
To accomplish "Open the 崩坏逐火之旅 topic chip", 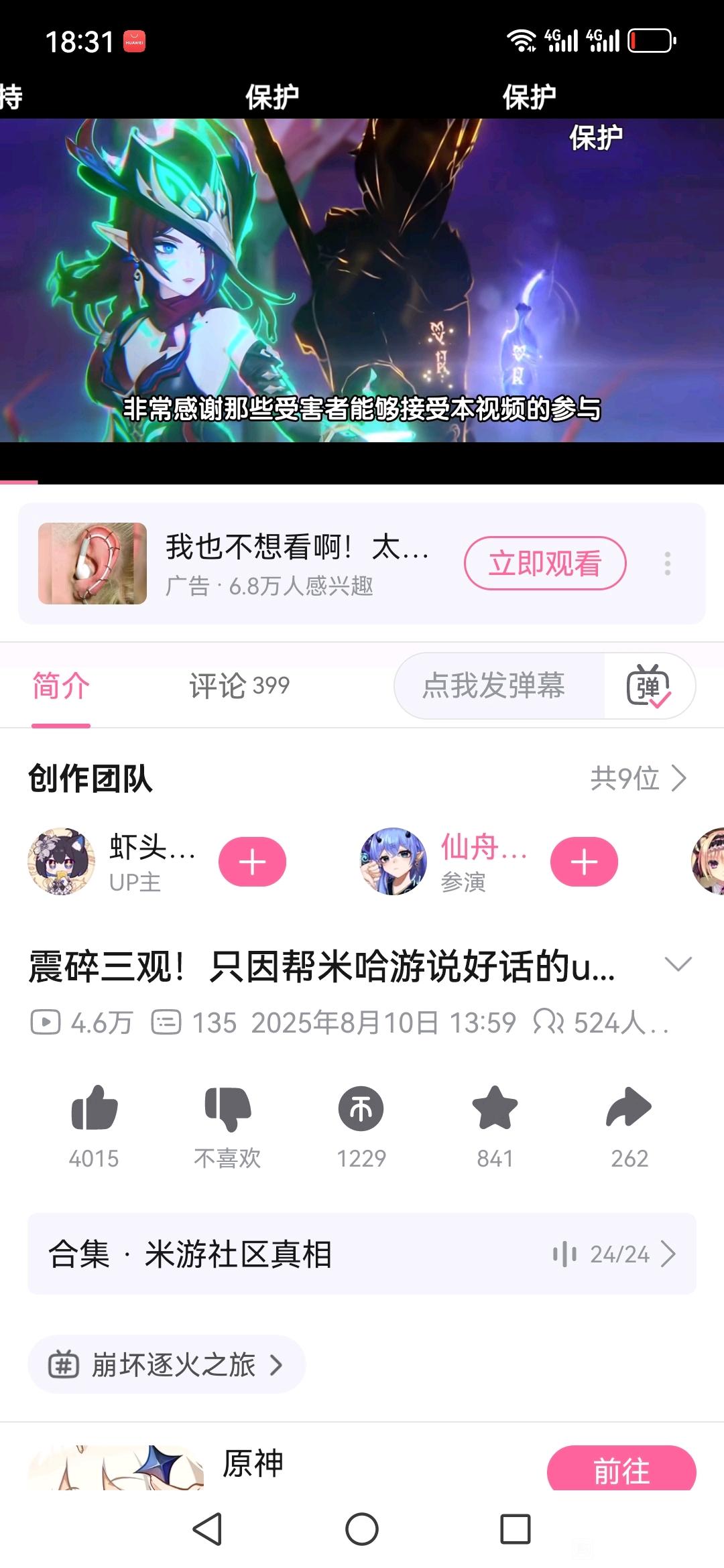I will pos(166,1365).
